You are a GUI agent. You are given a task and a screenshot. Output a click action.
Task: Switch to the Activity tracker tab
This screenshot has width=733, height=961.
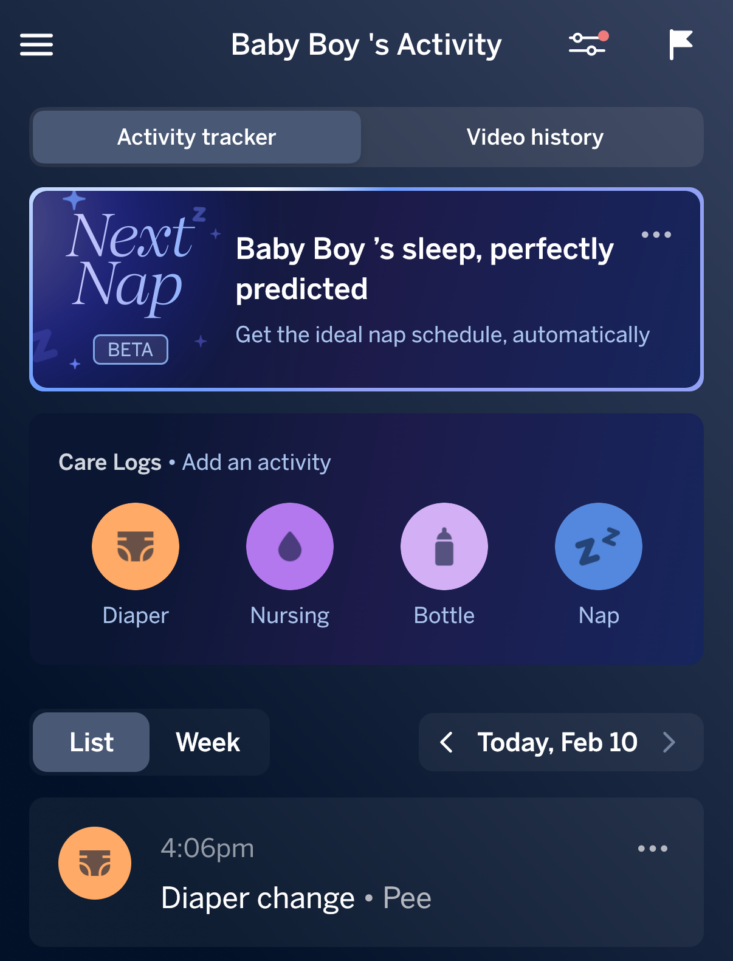[x=197, y=137]
